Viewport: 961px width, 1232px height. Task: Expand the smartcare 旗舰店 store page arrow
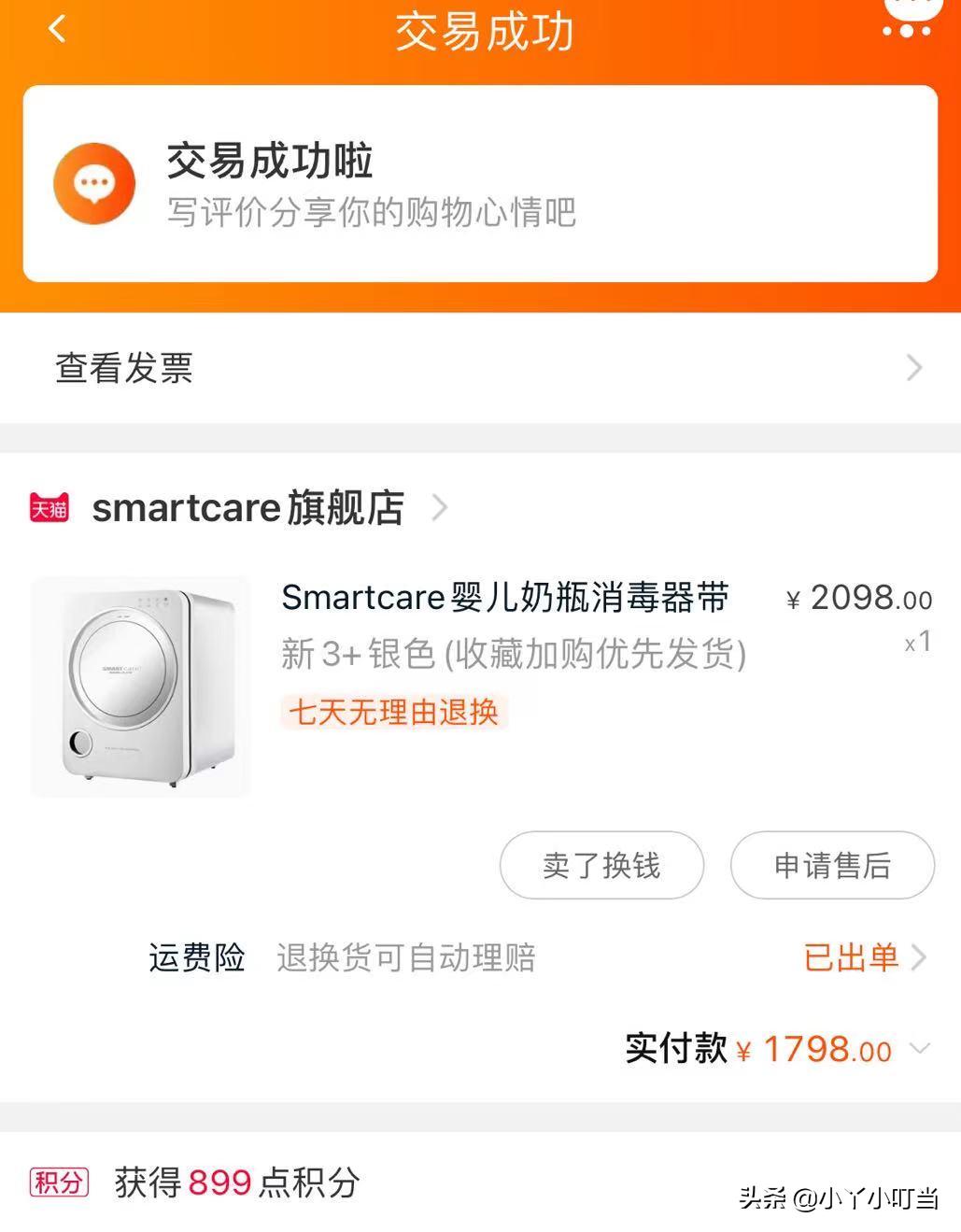click(x=439, y=507)
